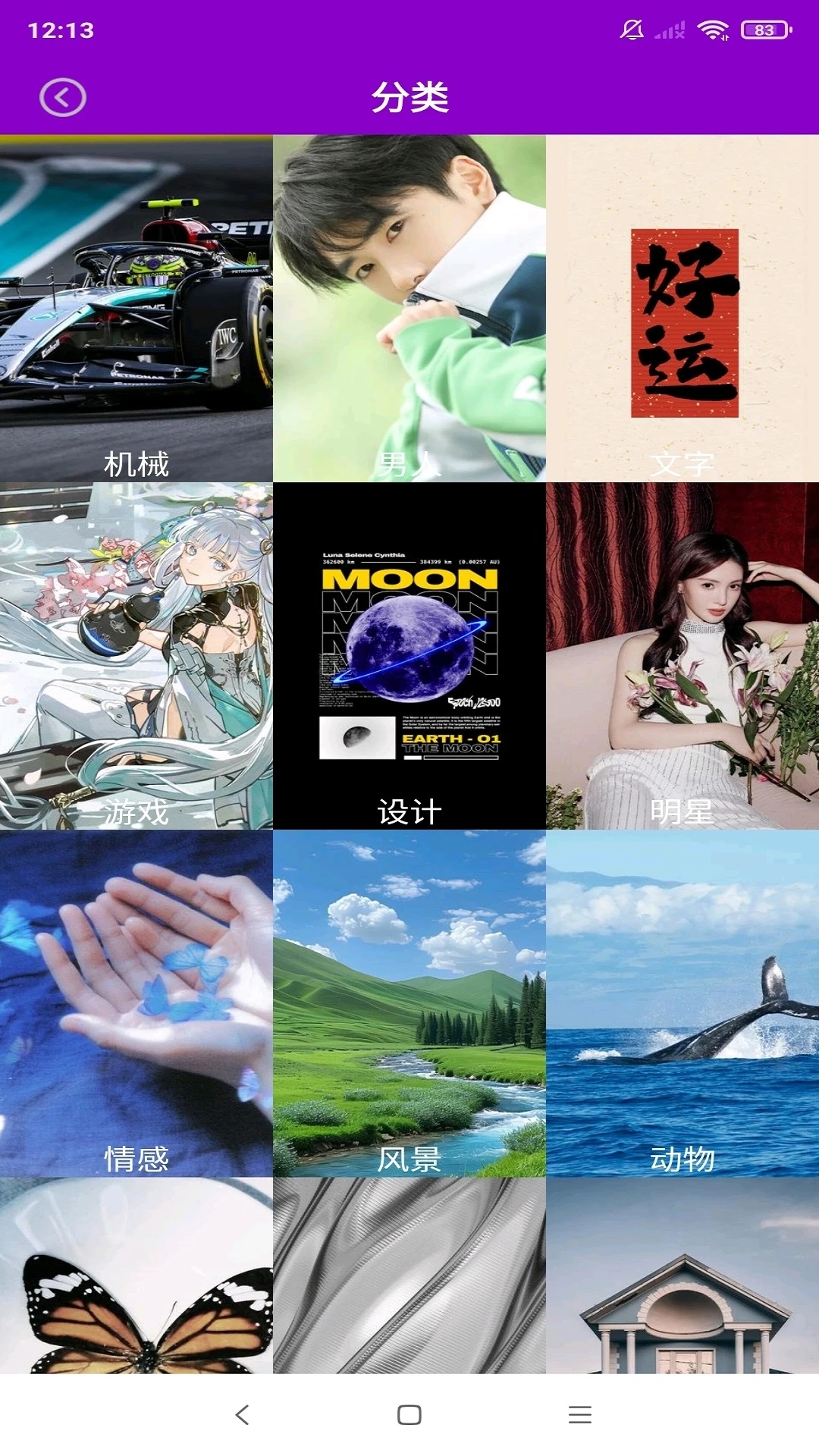This screenshot has height=1456, width=819.
Task: Open the 情感 category tile
Action: (x=136, y=1003)
